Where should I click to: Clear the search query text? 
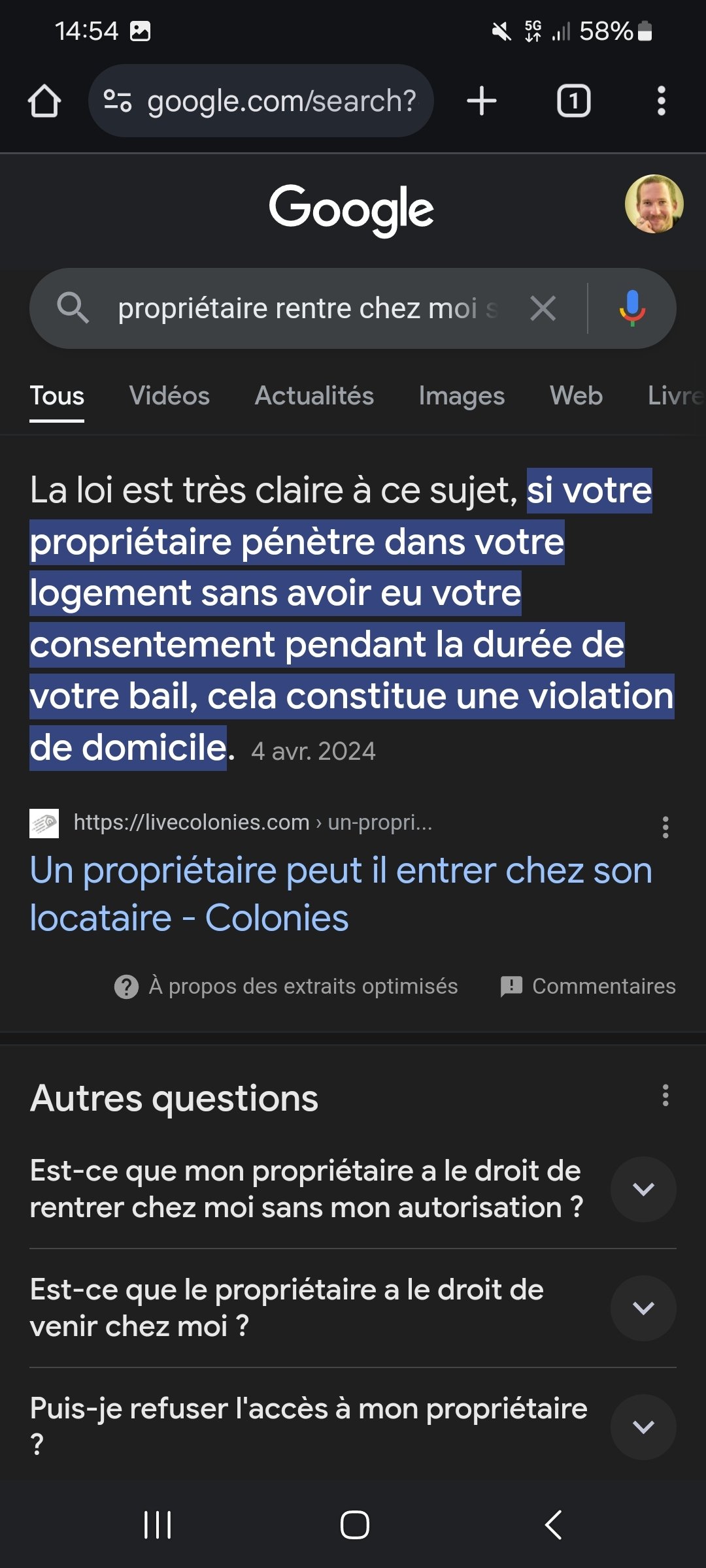click(543, 308)
